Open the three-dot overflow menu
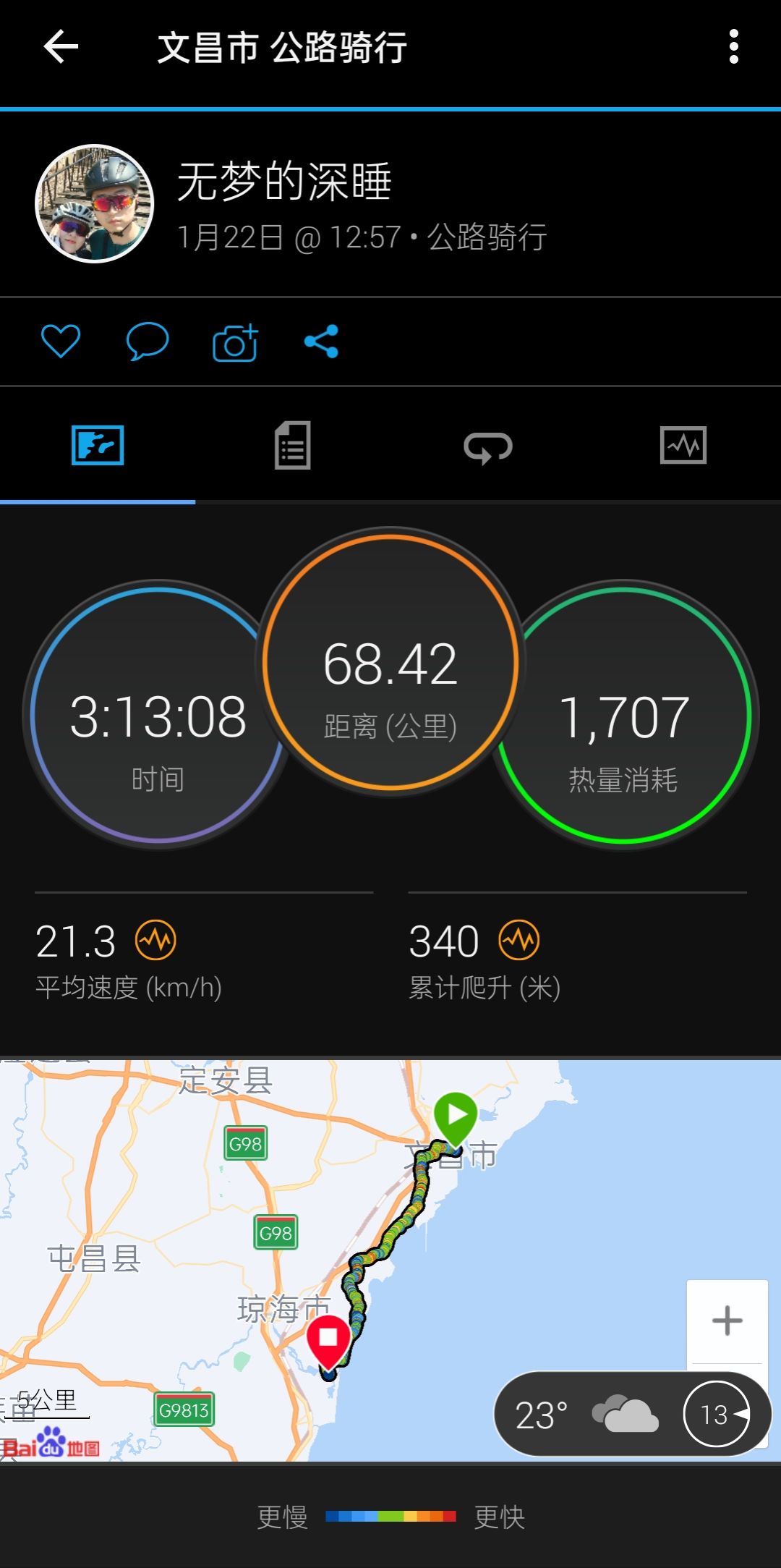 pyautogui.click(x=734, y=47)
